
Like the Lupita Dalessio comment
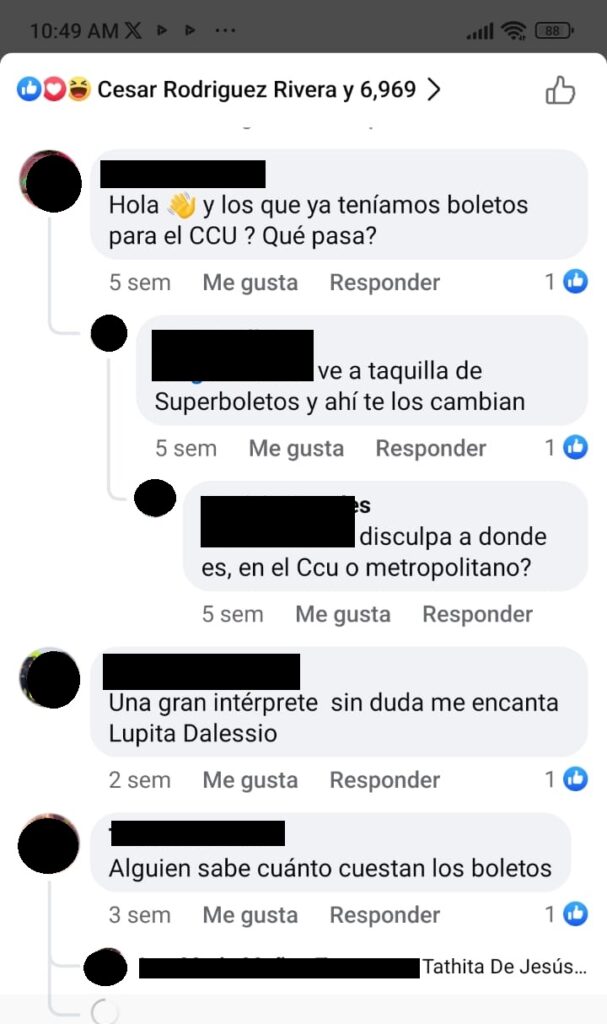tap(250, 780)
